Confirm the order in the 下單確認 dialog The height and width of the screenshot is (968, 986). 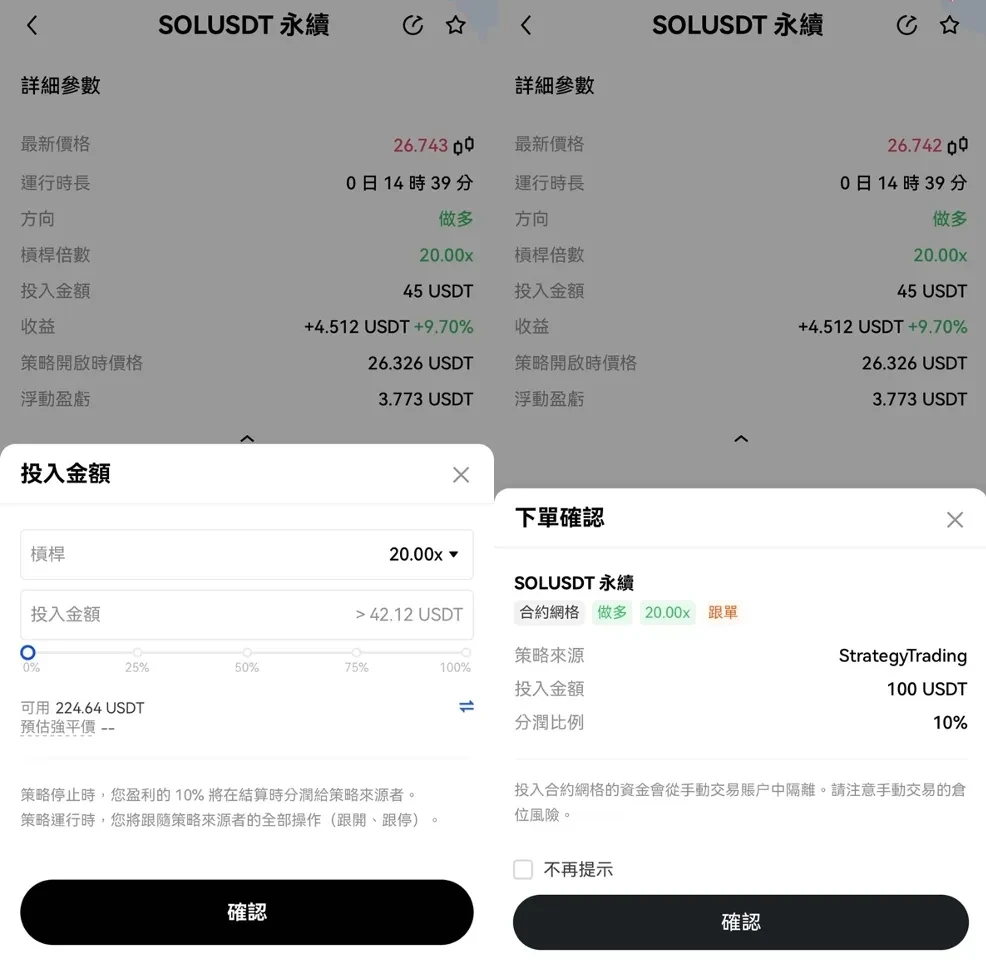click(740, 922)
